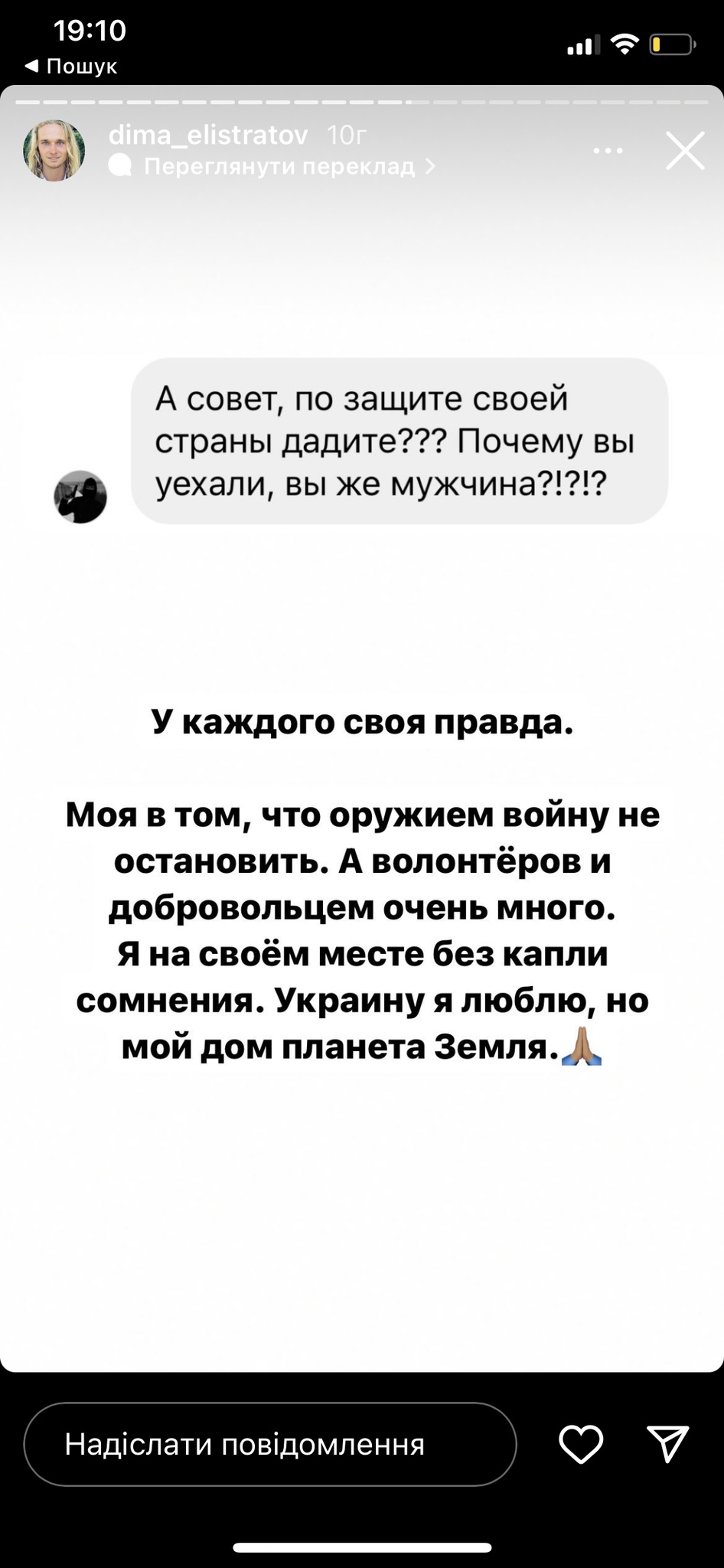Return to Пошук via the back arrow
This screenshot has height=1568, width=724.
[70, 66]
